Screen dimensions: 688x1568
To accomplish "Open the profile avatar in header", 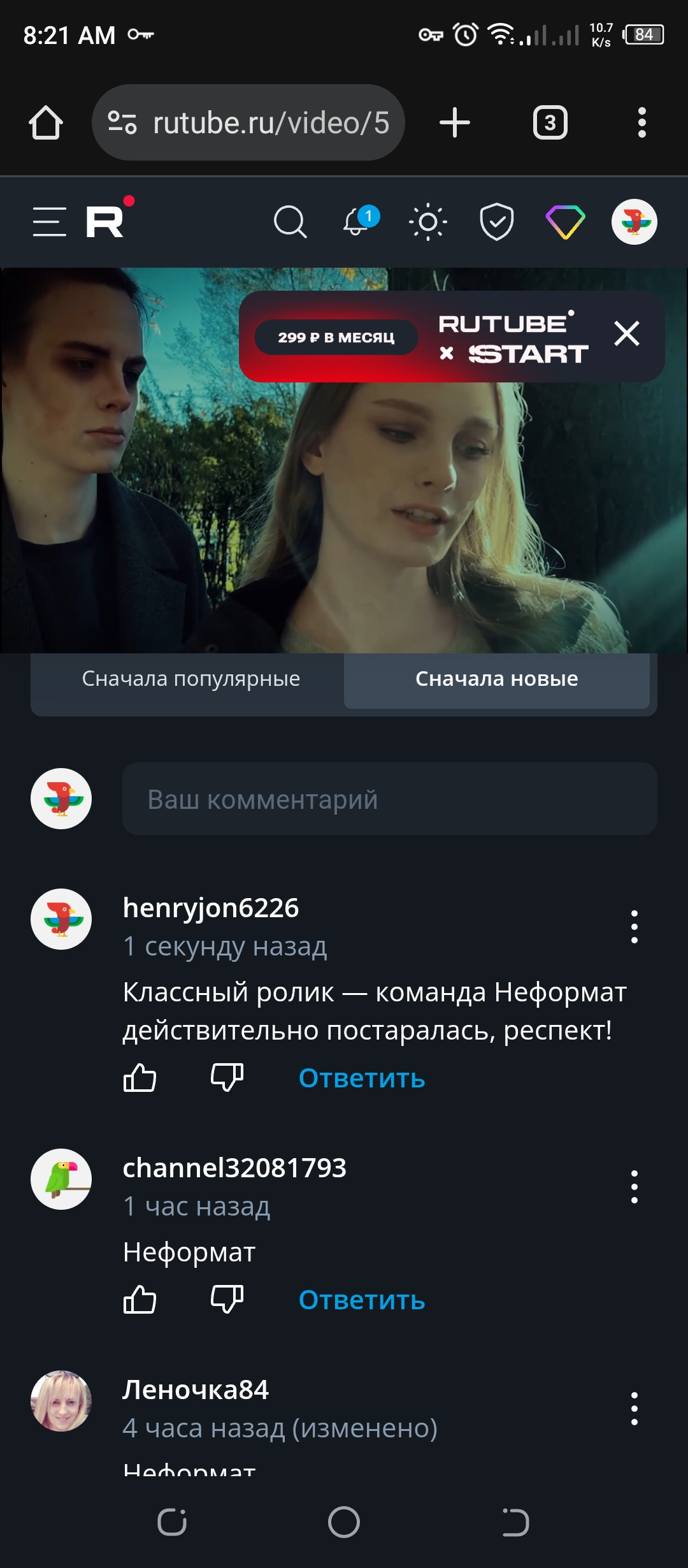I will (634, 222).
